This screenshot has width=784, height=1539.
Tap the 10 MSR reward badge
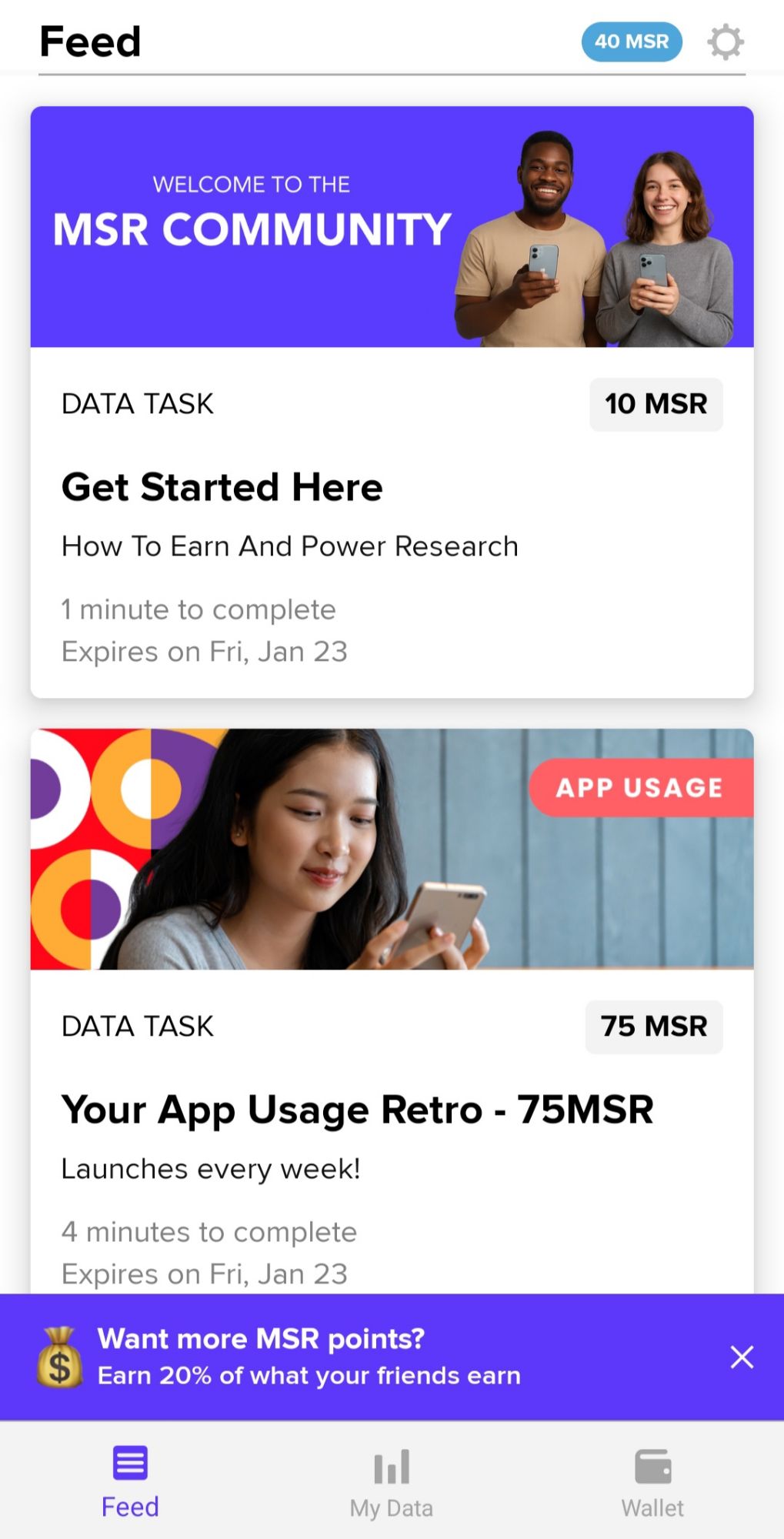click(x=656, y=403)
